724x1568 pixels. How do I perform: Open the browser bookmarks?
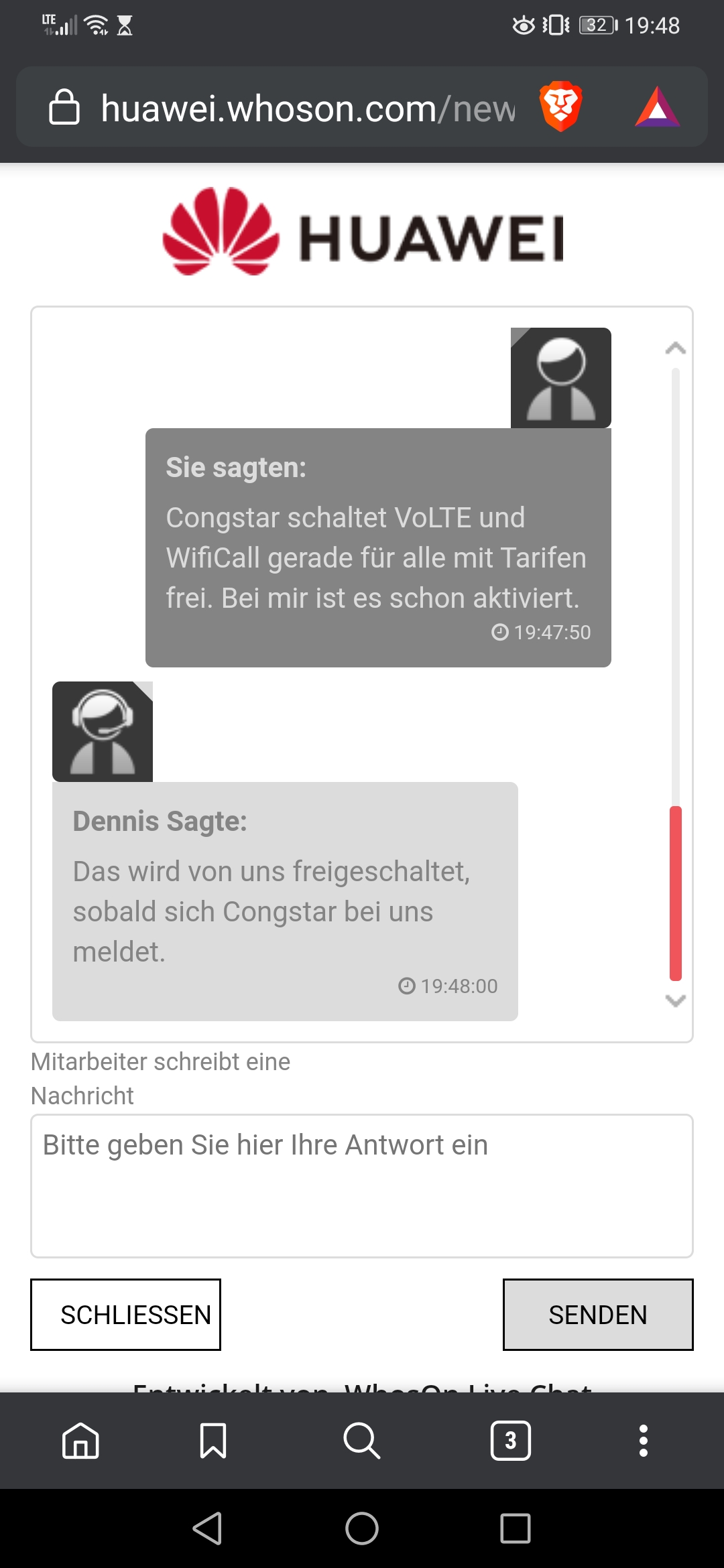213,1440
